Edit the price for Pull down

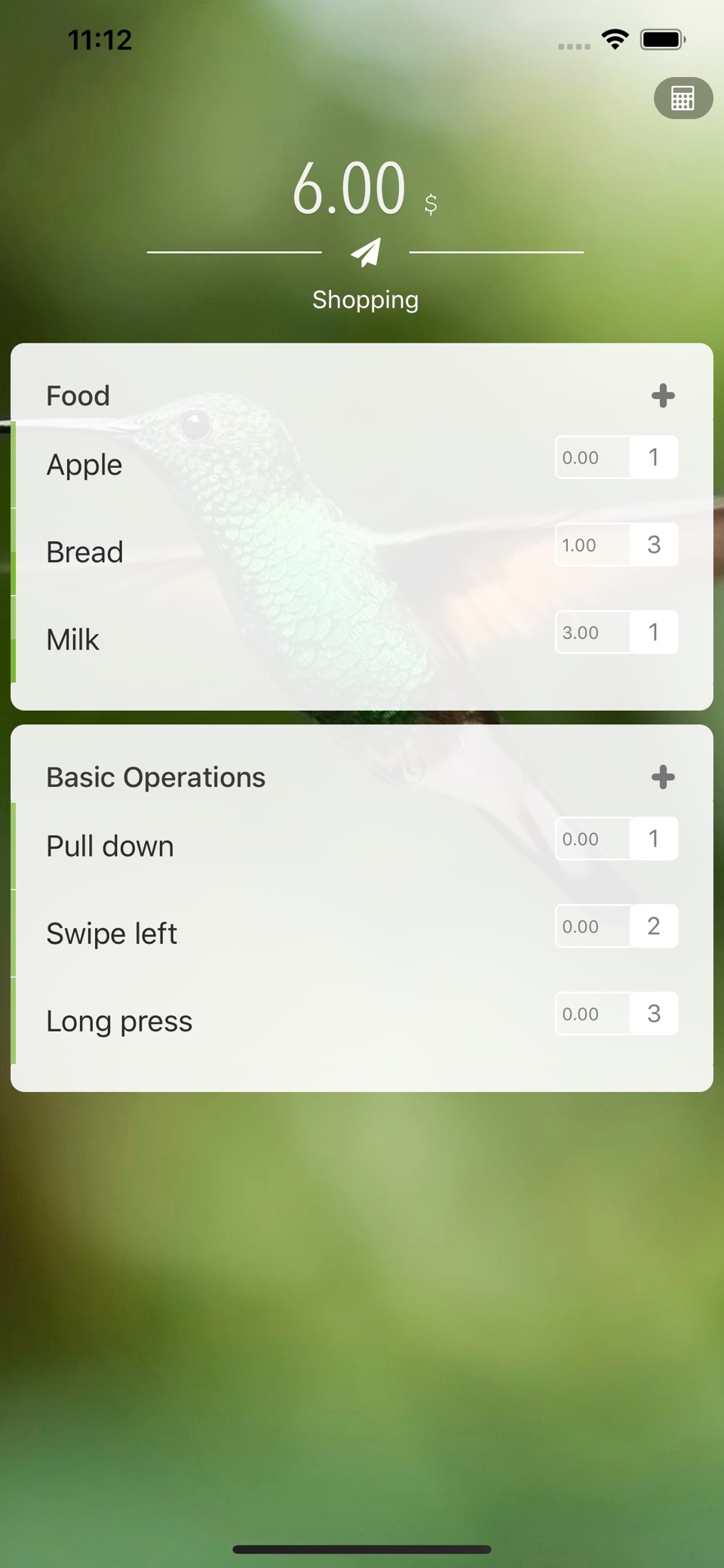tap(593, 839)
